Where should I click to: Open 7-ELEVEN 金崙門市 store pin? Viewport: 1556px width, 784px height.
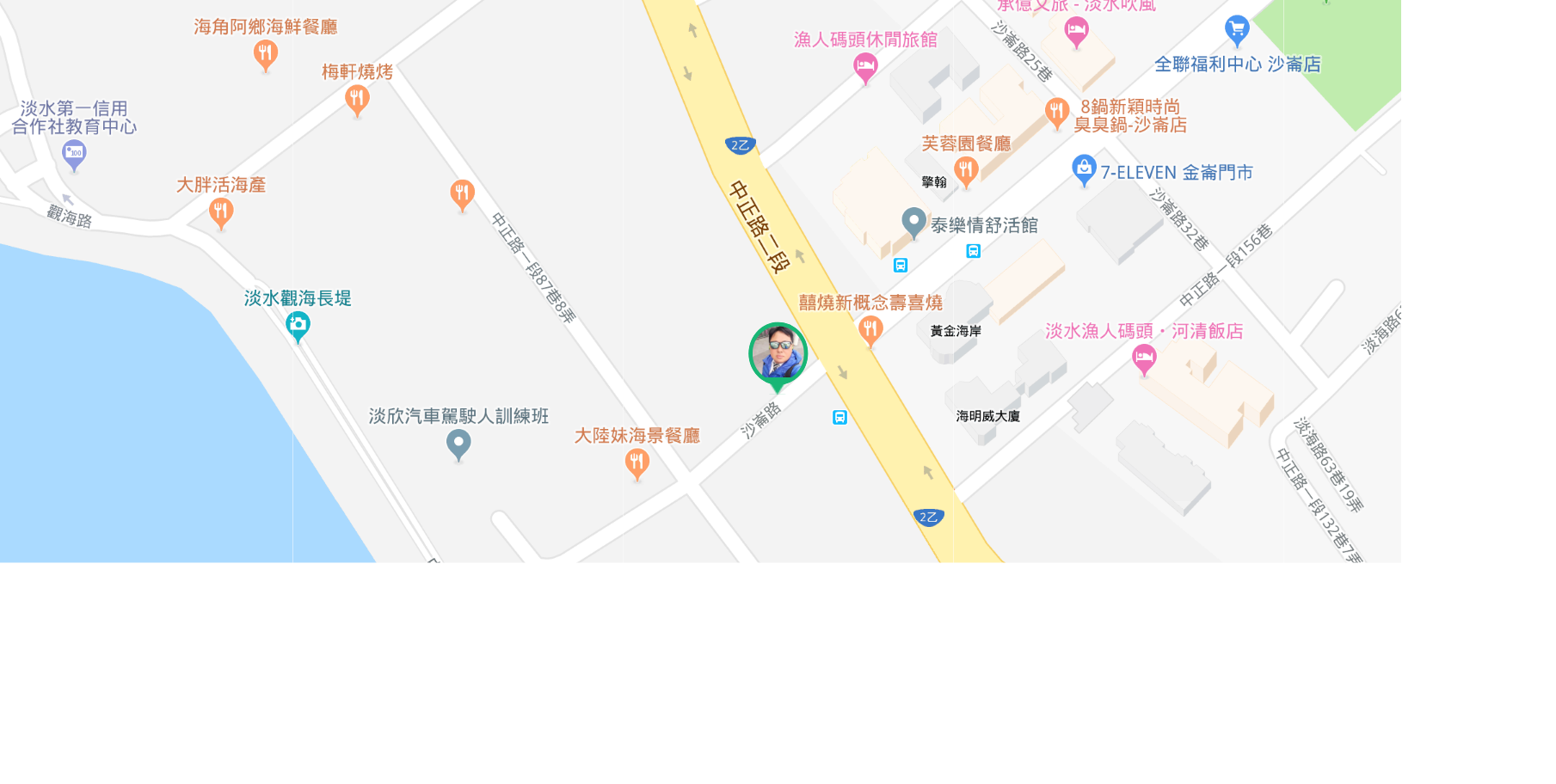coord(1084,169)
